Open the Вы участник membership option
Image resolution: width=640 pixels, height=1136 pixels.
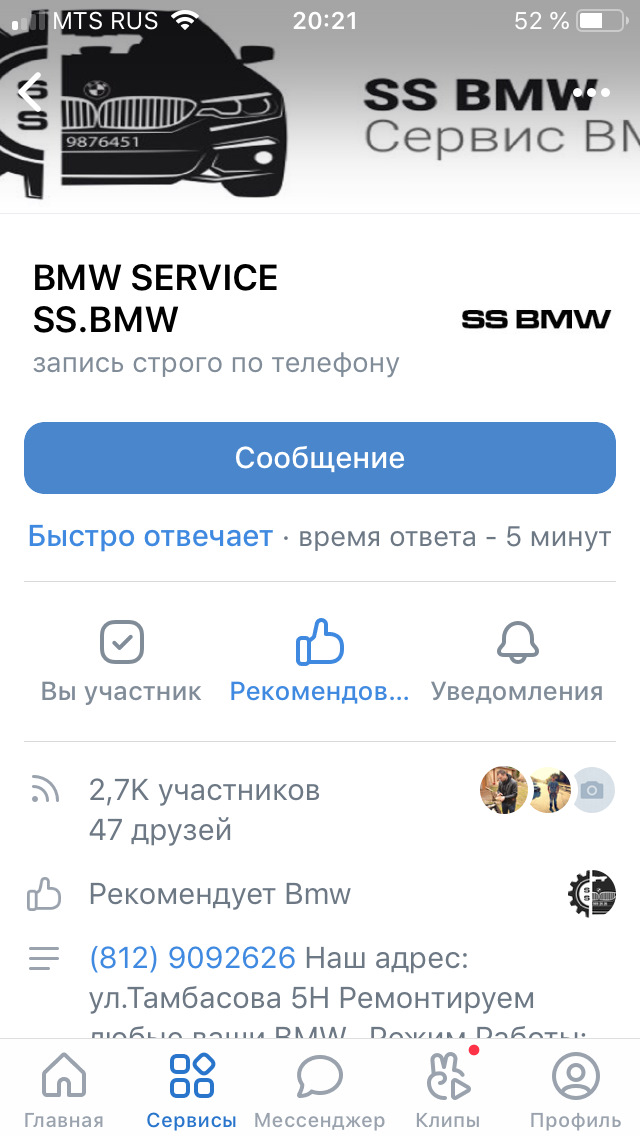click(x=121, y=661)
